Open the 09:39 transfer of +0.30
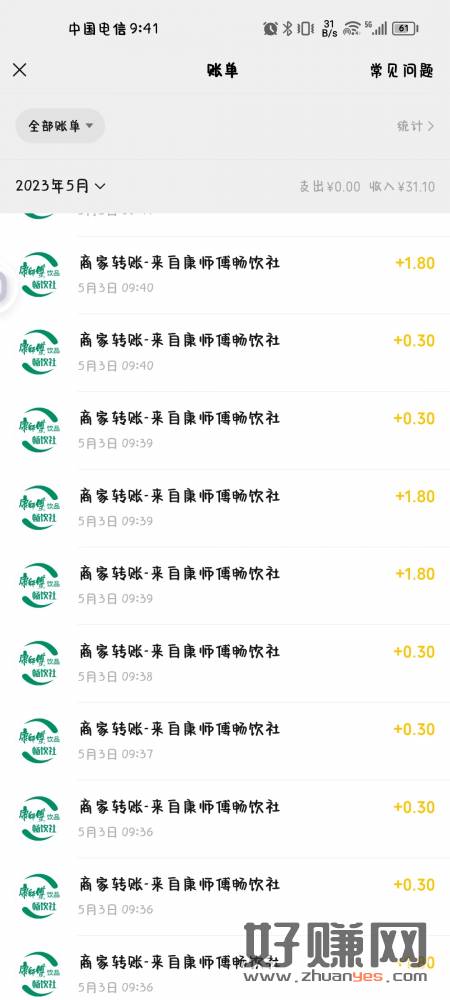 (x=225, y=430)
